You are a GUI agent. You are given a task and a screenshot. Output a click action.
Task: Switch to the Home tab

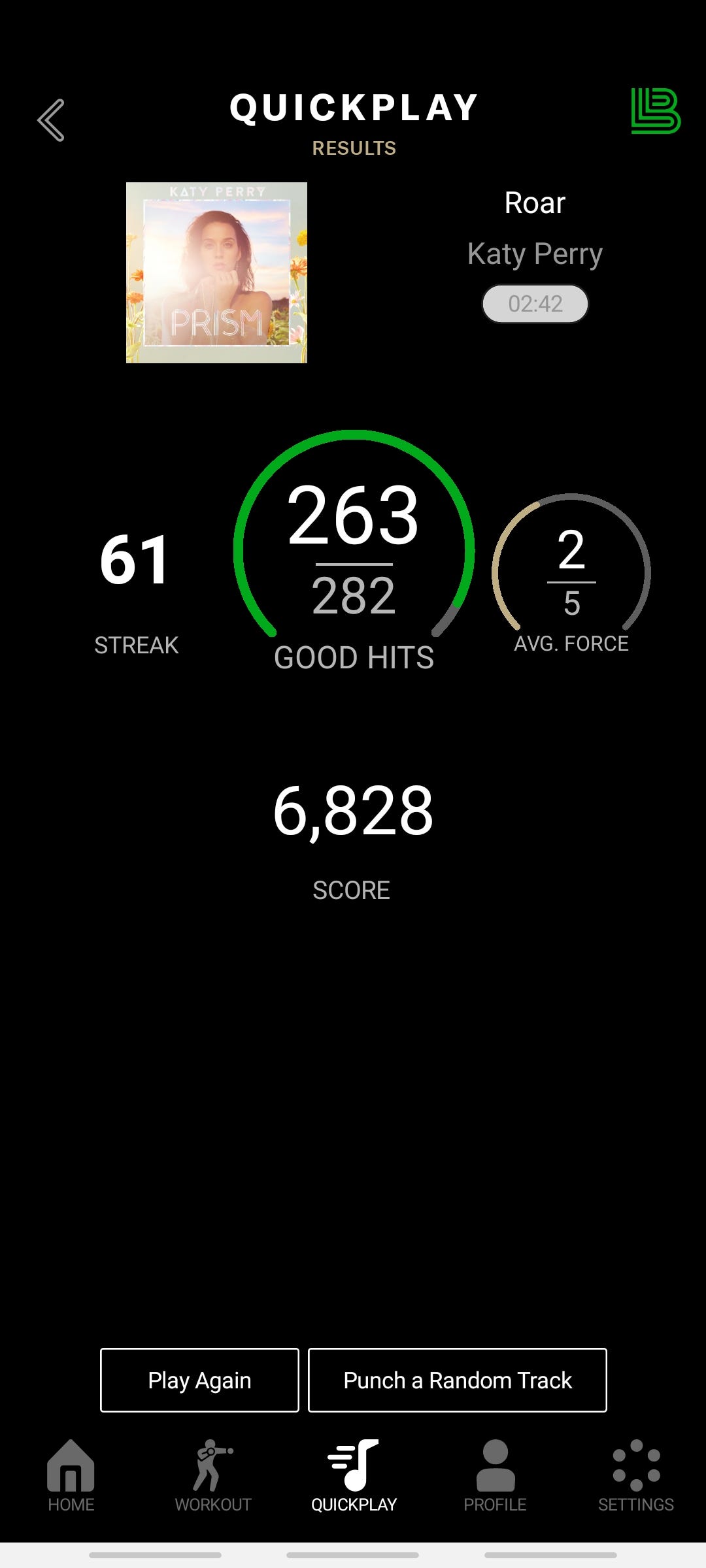tap(71, 1477)
